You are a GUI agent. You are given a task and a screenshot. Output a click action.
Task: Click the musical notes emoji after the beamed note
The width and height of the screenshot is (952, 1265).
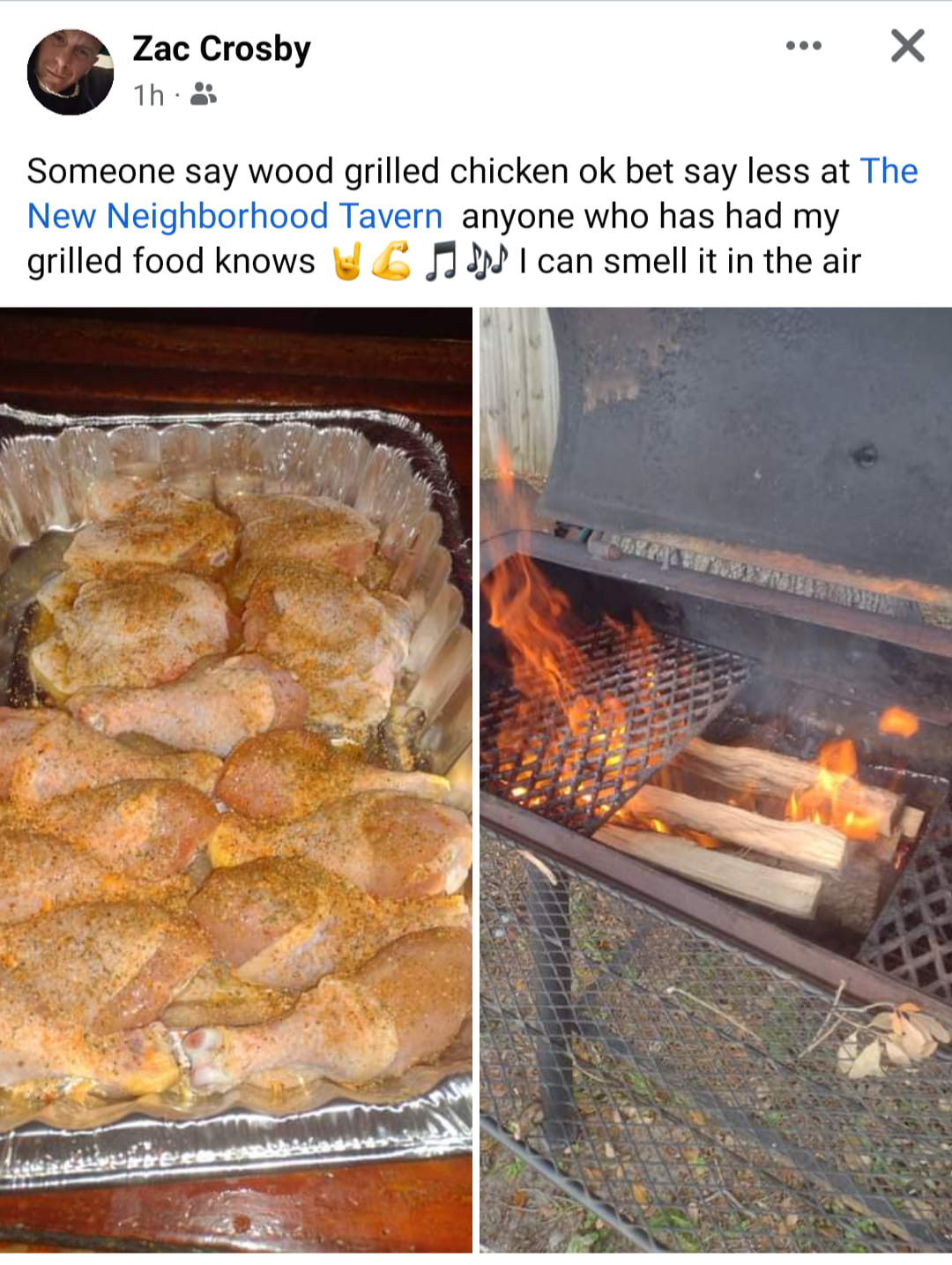point(486,261)
